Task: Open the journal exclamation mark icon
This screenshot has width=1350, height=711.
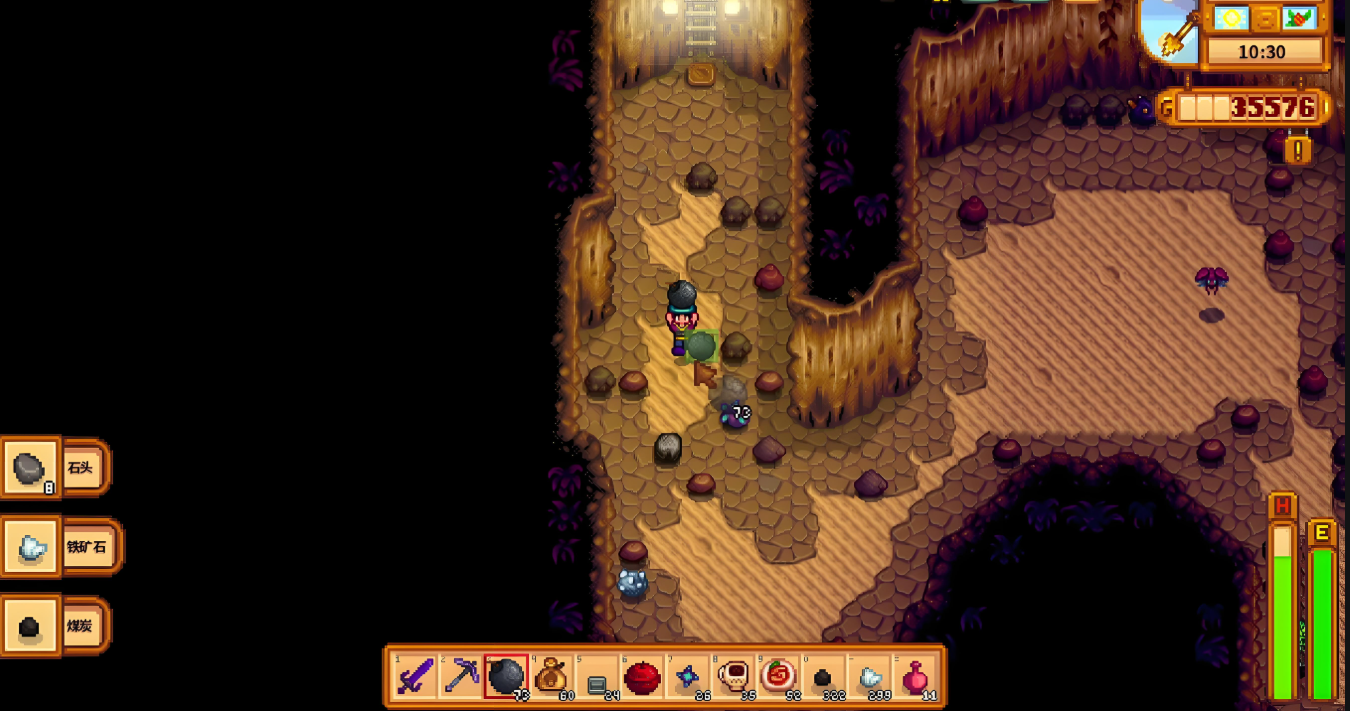Action: 1298,151
